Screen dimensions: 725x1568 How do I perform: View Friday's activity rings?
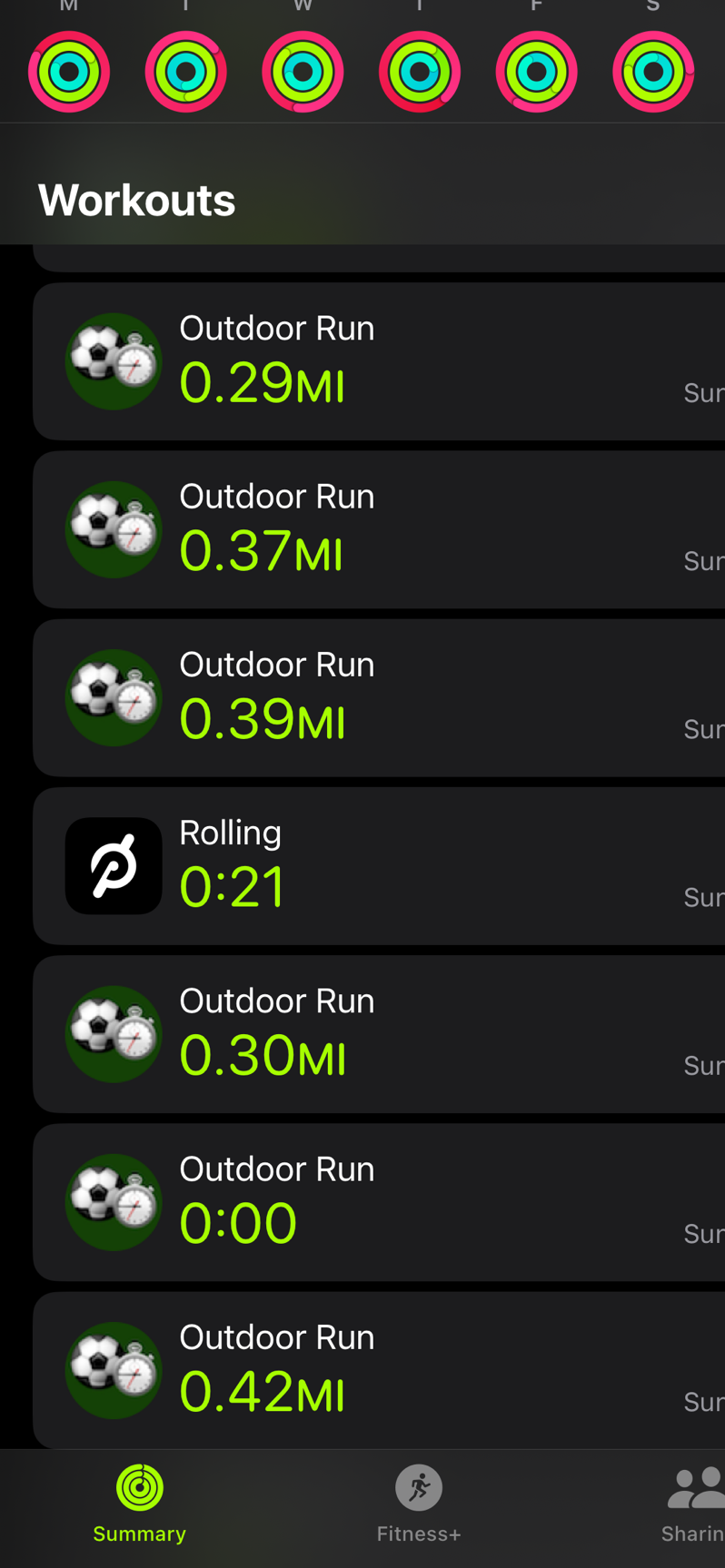pos(536,72)
